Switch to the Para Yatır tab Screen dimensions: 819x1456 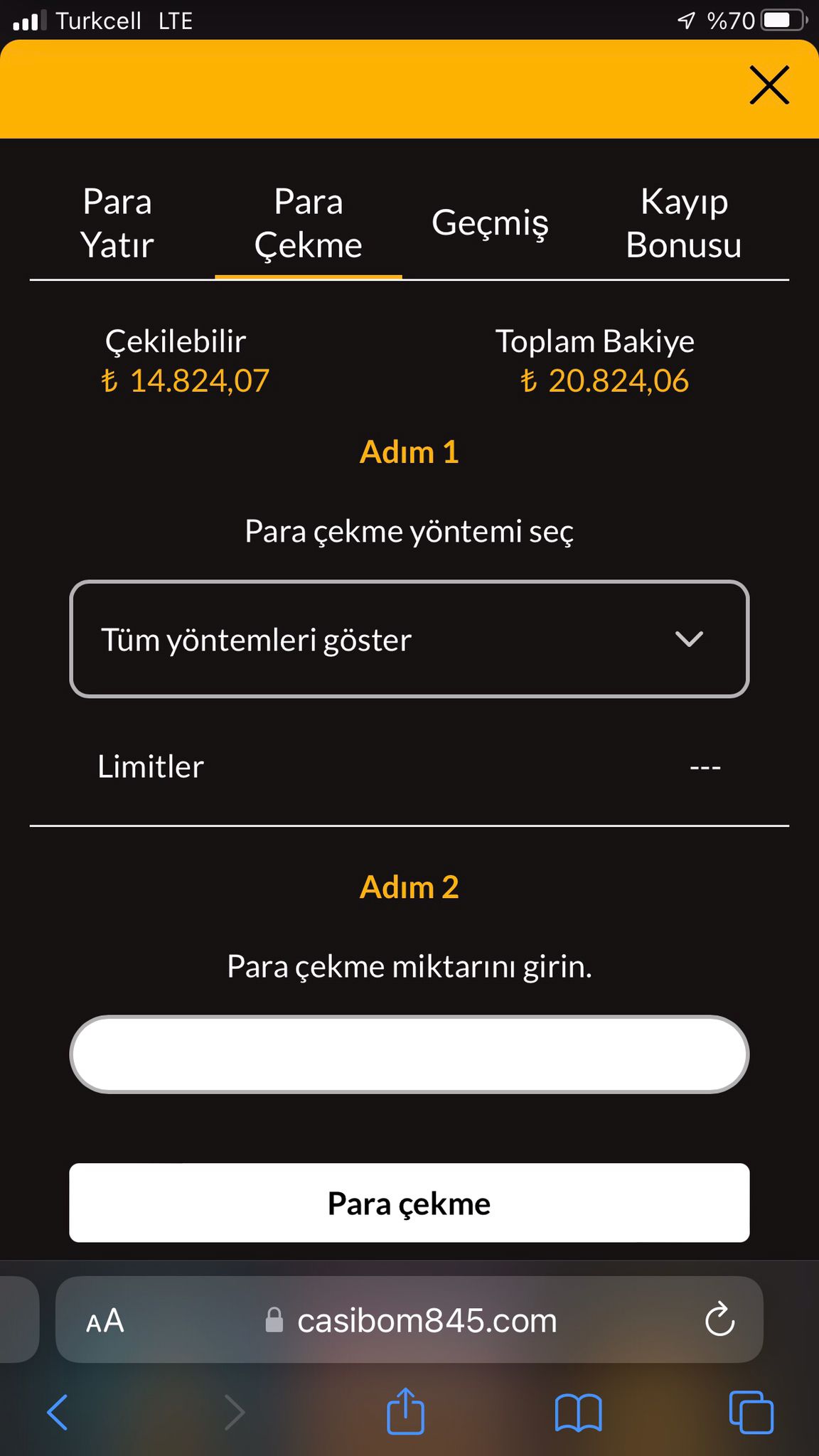(x=117, y=223)
